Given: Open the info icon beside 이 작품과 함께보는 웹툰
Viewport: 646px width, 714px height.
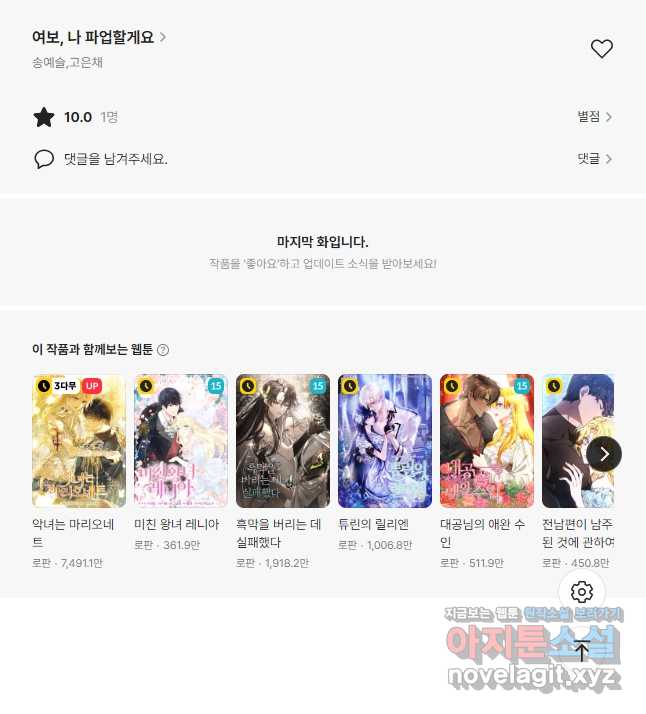Looking at the screenshot, I should (163, 350).
